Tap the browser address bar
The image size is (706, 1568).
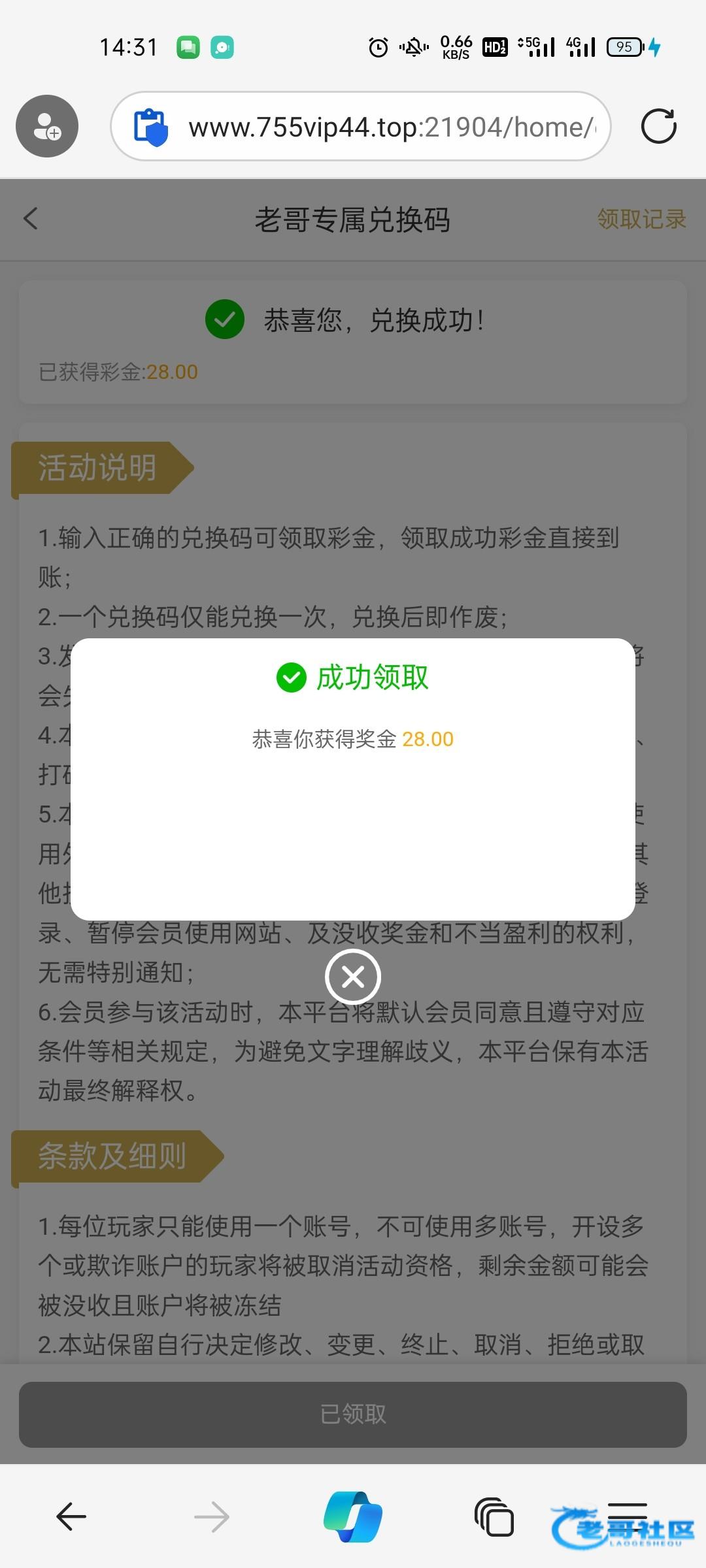[391, 127]
